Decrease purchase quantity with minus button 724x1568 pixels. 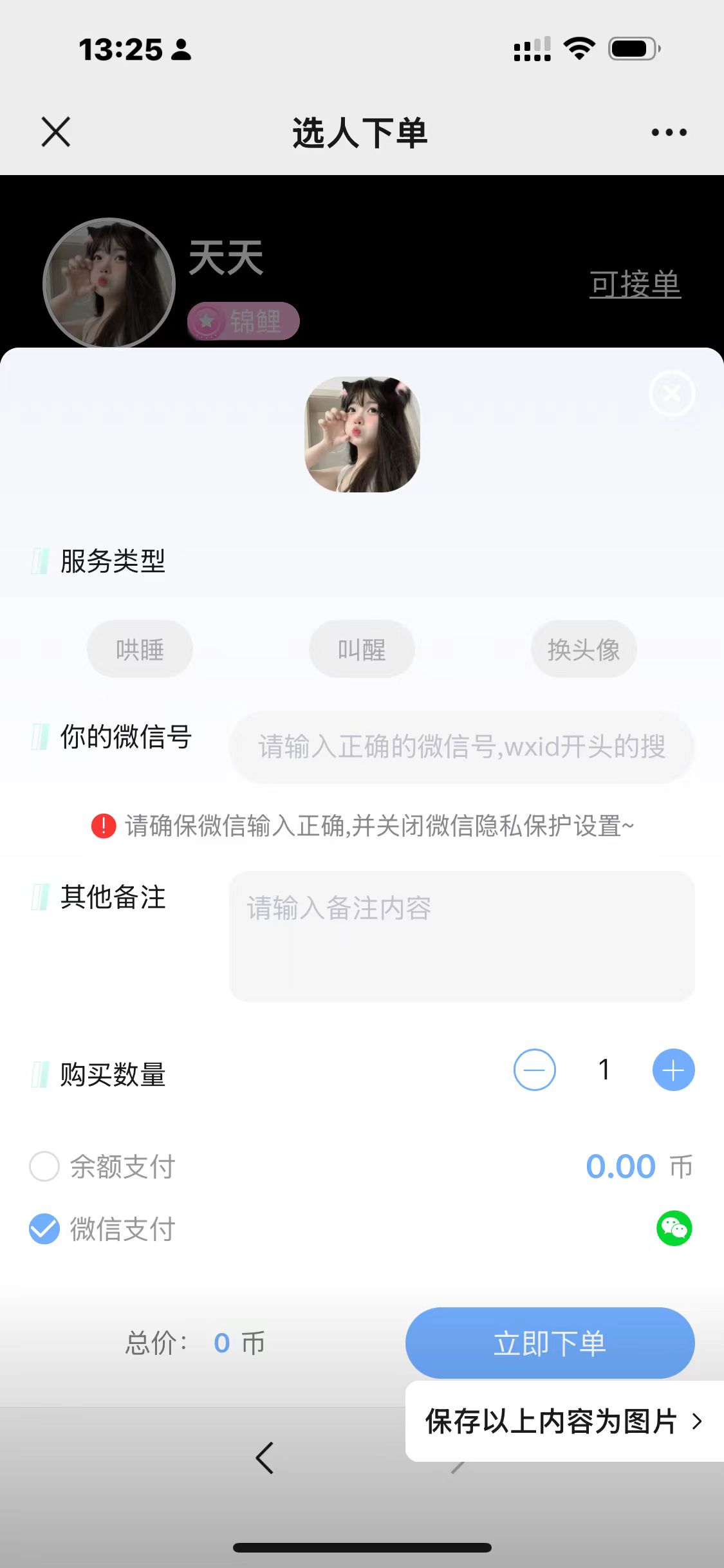pyautogui.click(x=534, y=1070)
